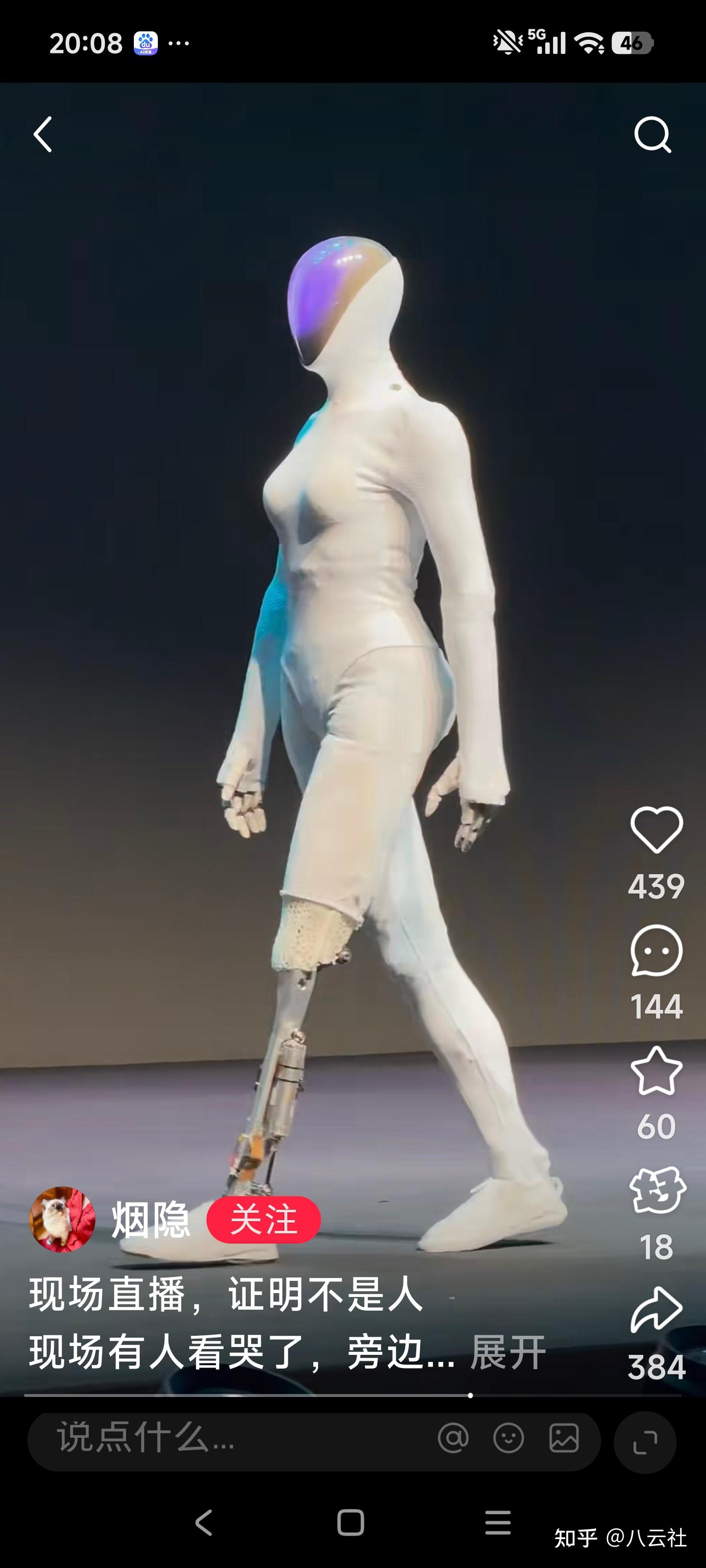Open search via the magnifier icon
The height and width of the screenshot is (1568, 706).
pos(653,134)
